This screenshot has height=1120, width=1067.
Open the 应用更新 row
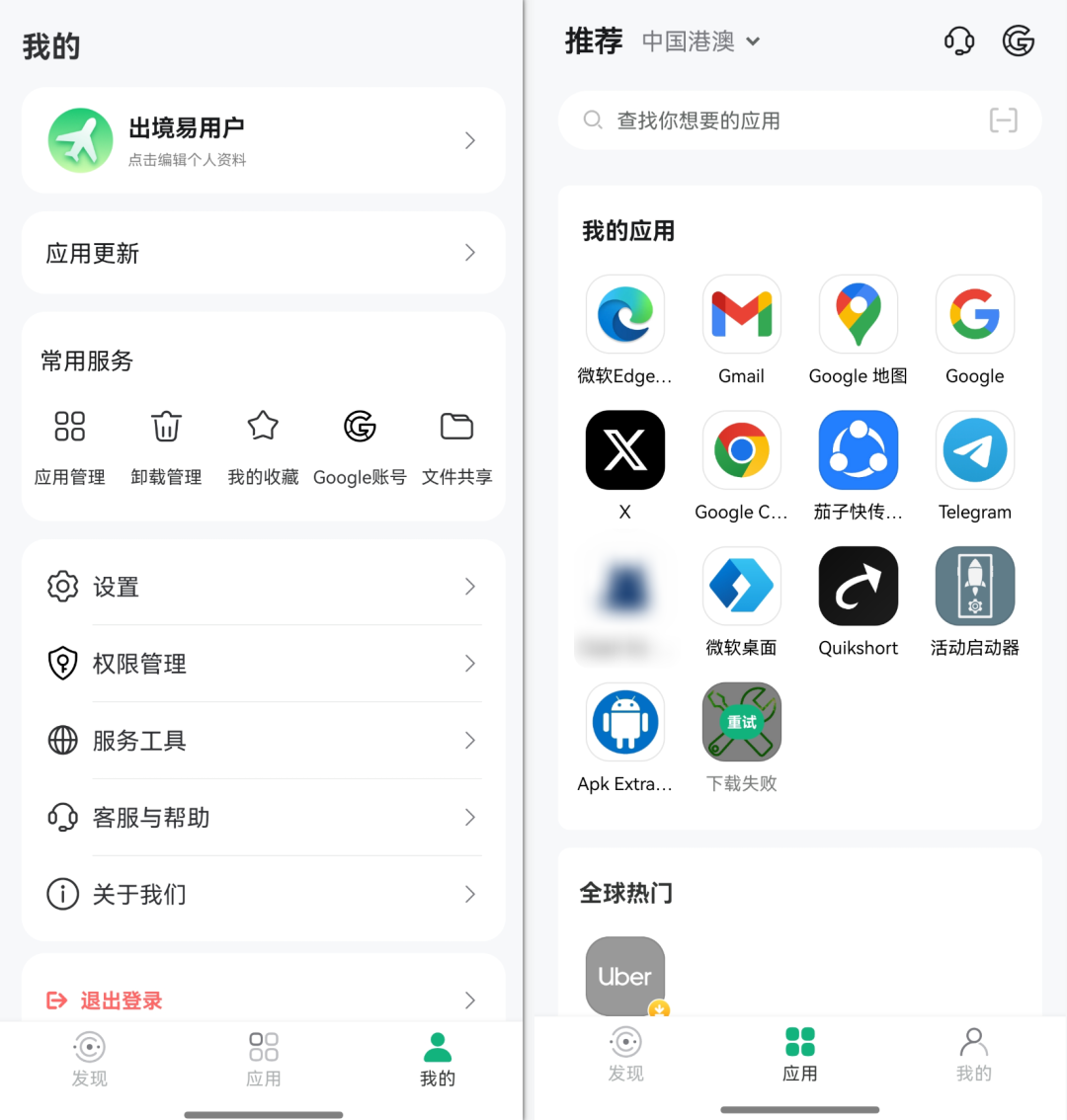point(263,253)
